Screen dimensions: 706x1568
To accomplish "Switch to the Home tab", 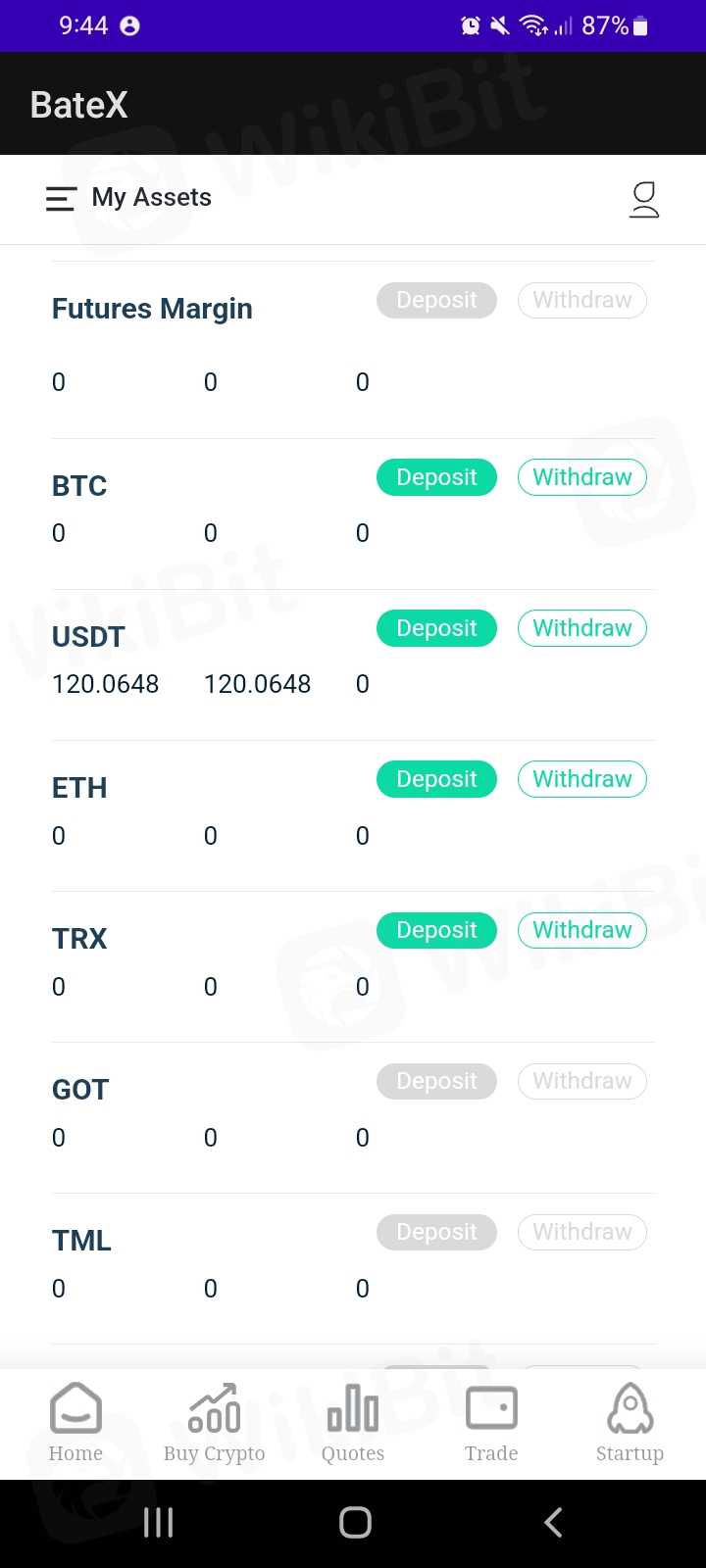I will click(x=76, y=1423).
